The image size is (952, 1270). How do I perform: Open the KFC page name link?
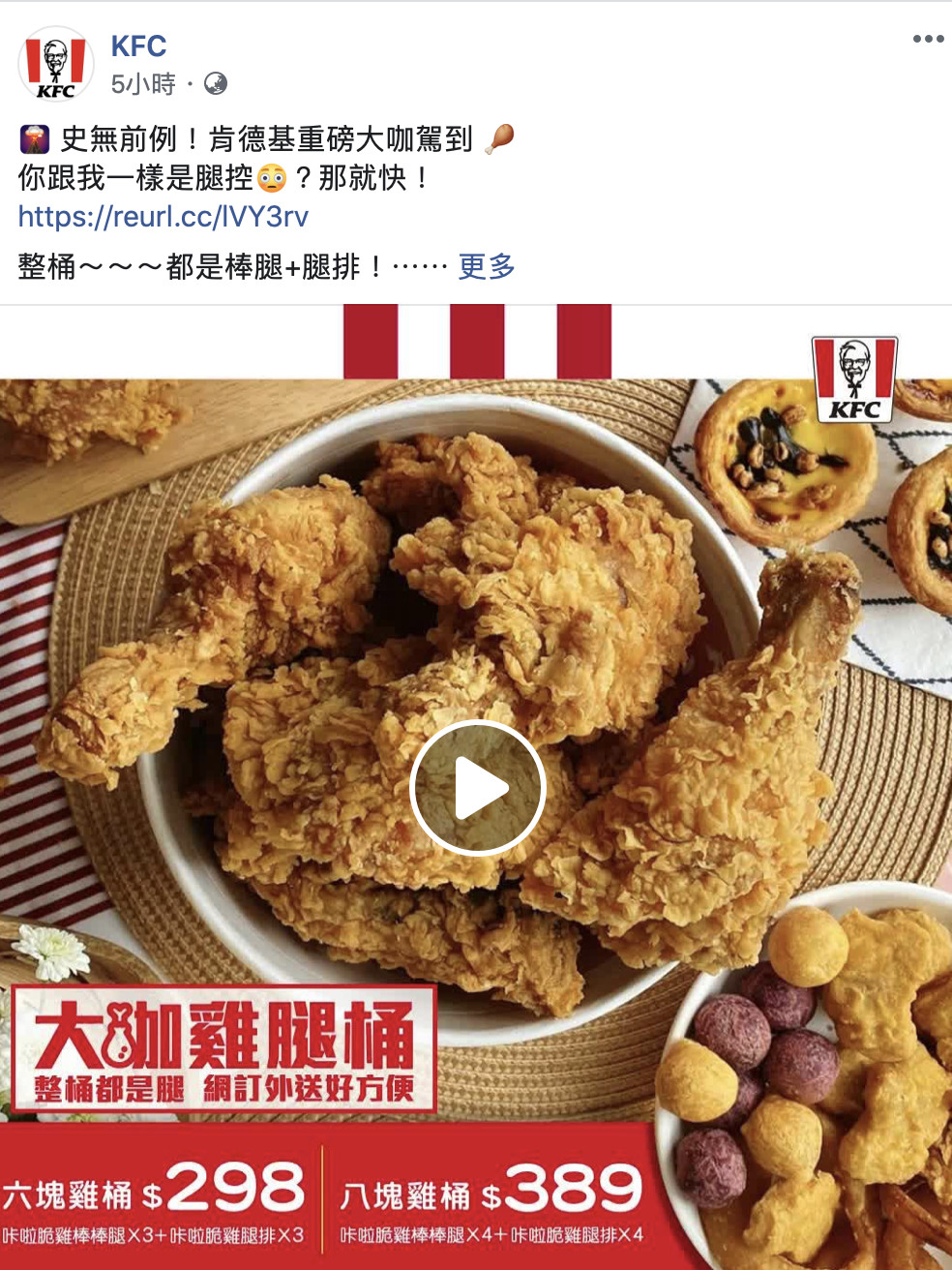pos(138,45)
